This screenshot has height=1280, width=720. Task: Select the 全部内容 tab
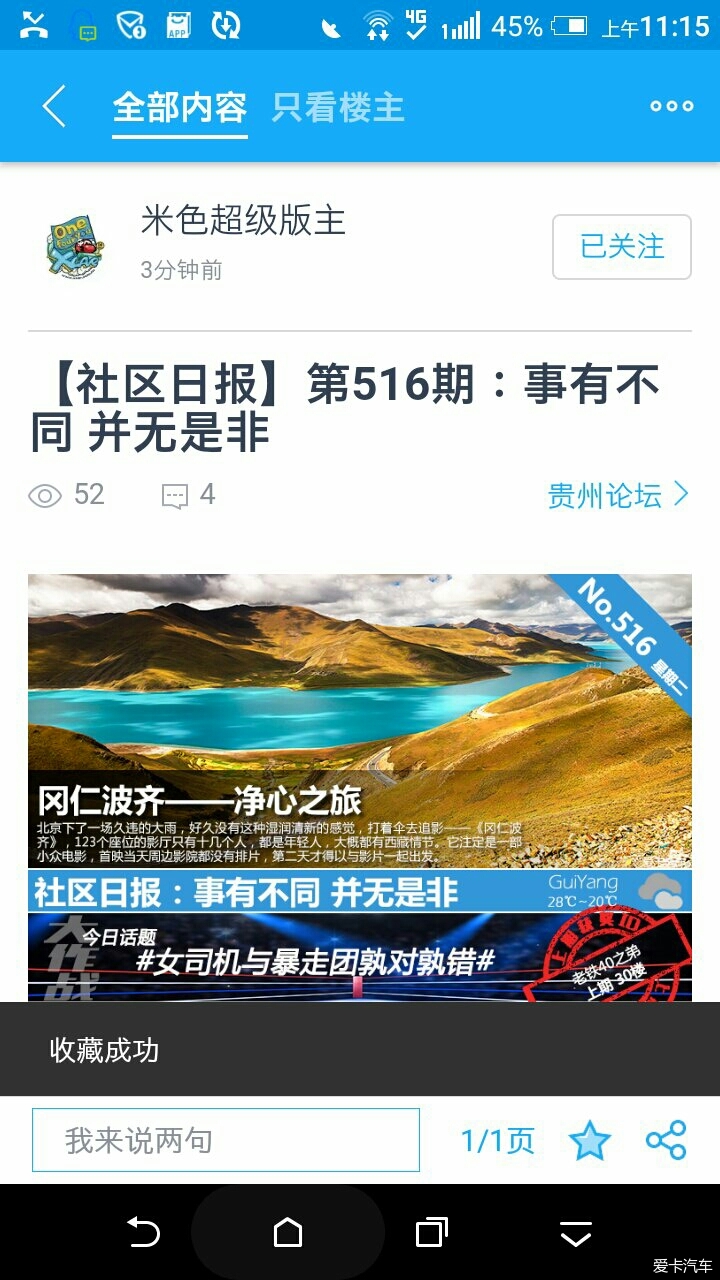(180, 108)
